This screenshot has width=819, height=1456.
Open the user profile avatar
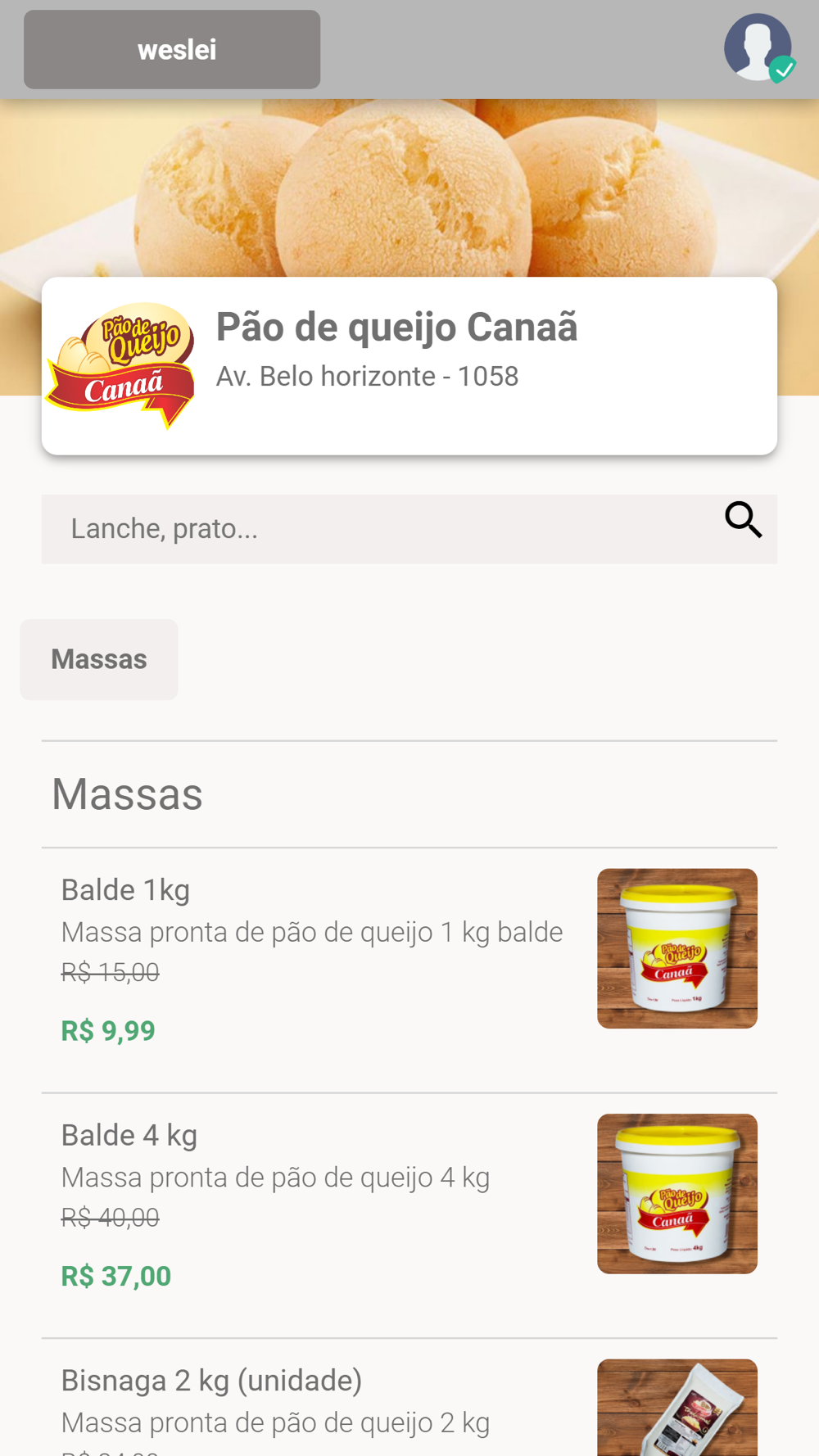coord(758,47)
